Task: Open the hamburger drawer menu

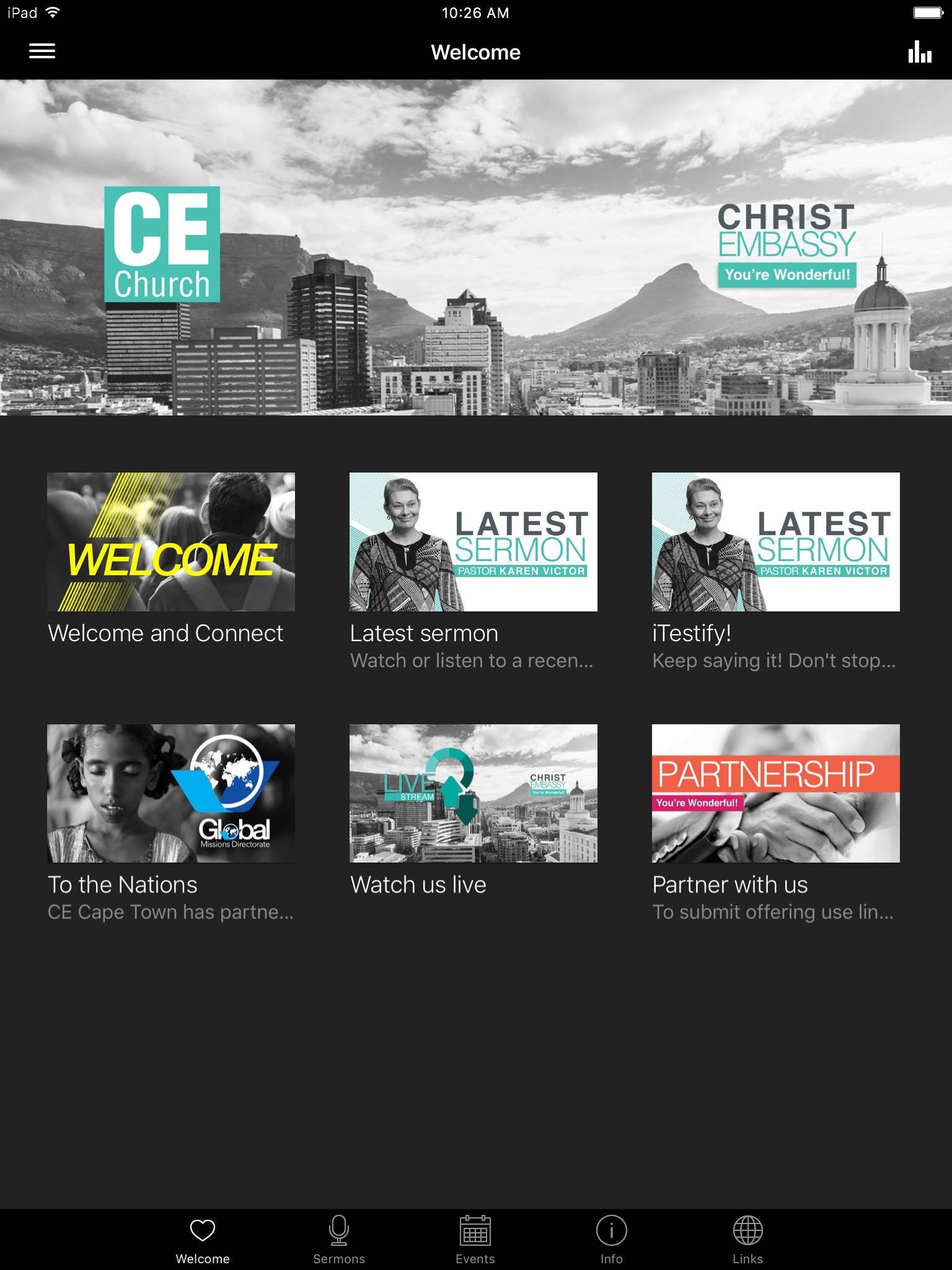Action: pyautogui.click(x=42, y=51)
